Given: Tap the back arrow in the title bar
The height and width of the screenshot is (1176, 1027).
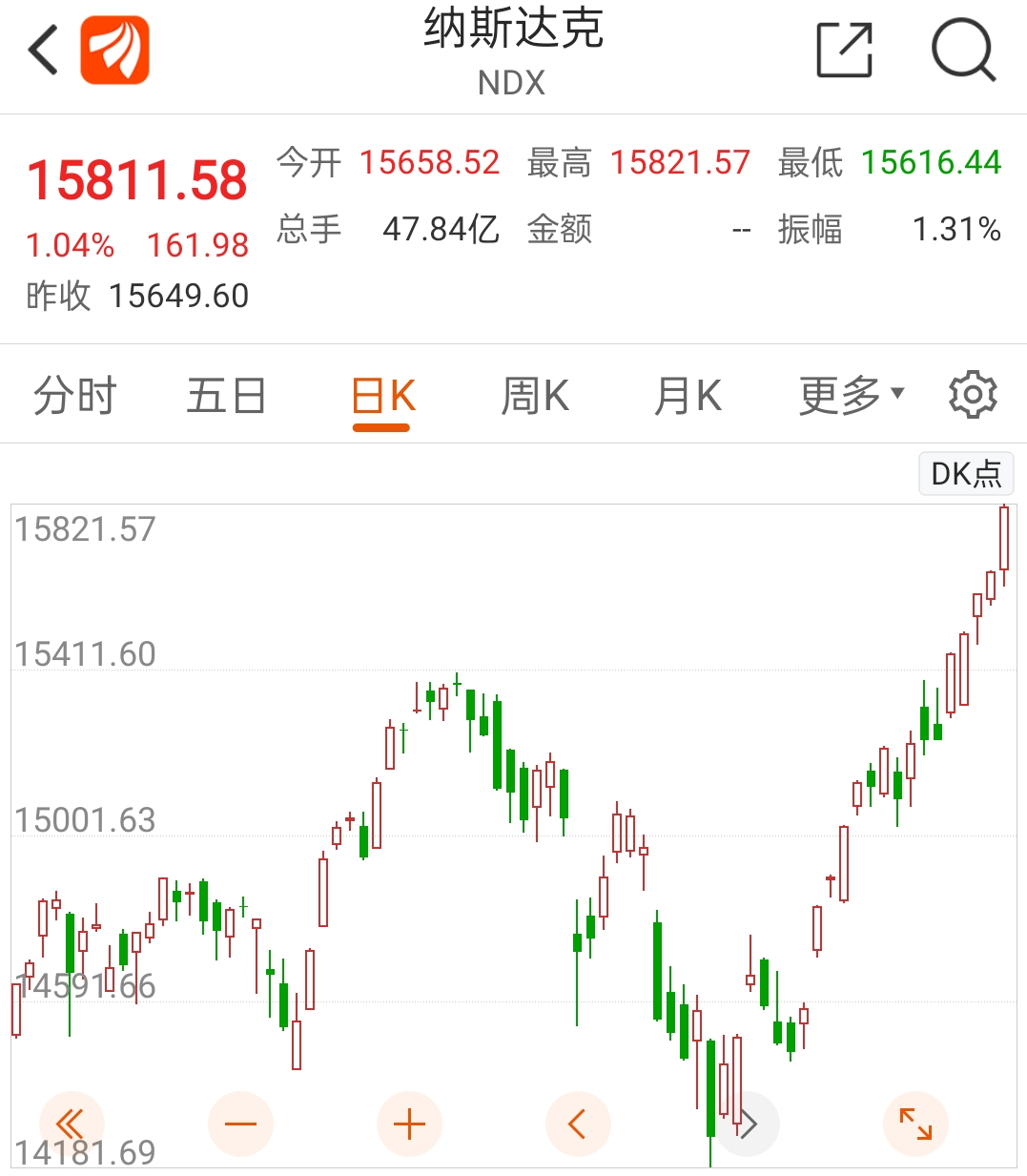Looking at the screenshot, I should point(42,48).
